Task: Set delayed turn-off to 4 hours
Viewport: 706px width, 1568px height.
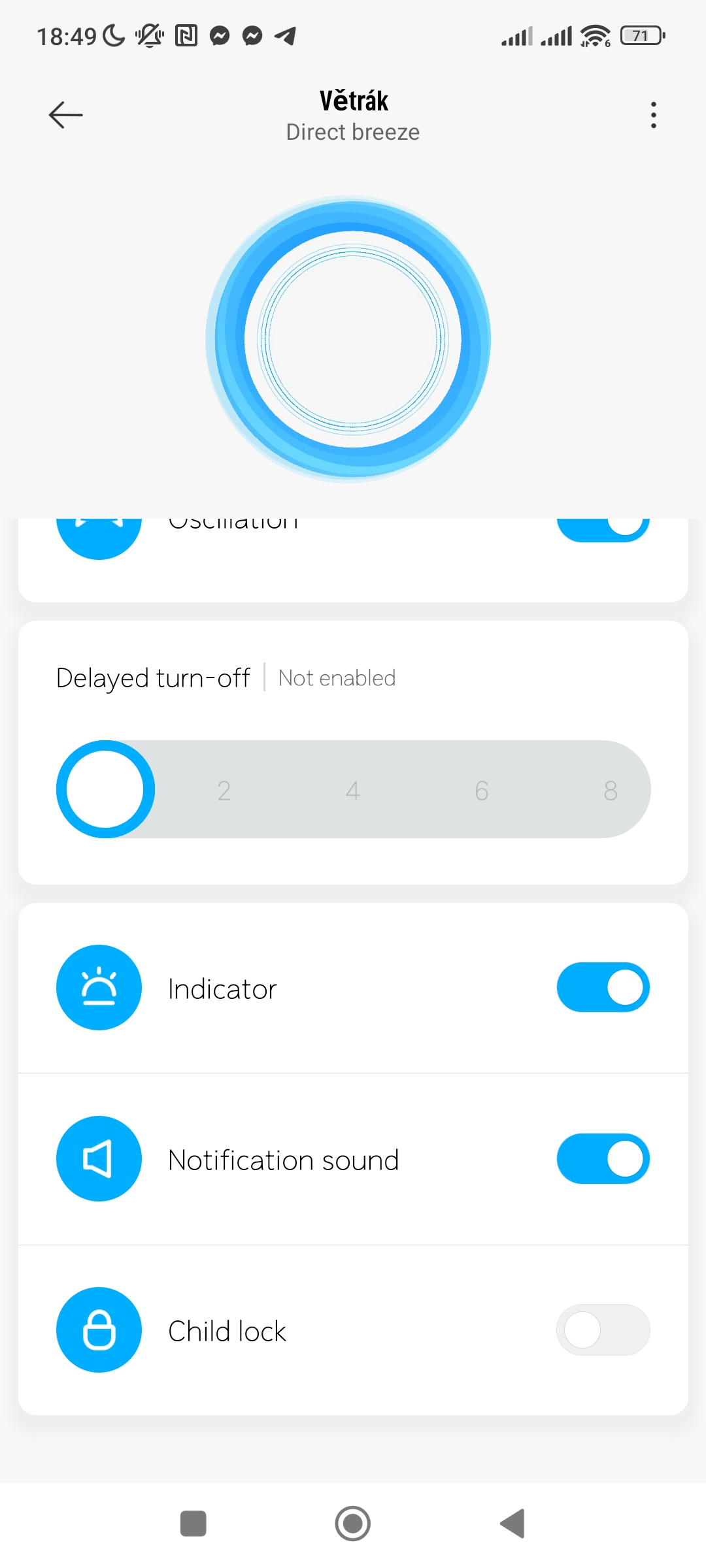Action: tap(353, 791)
